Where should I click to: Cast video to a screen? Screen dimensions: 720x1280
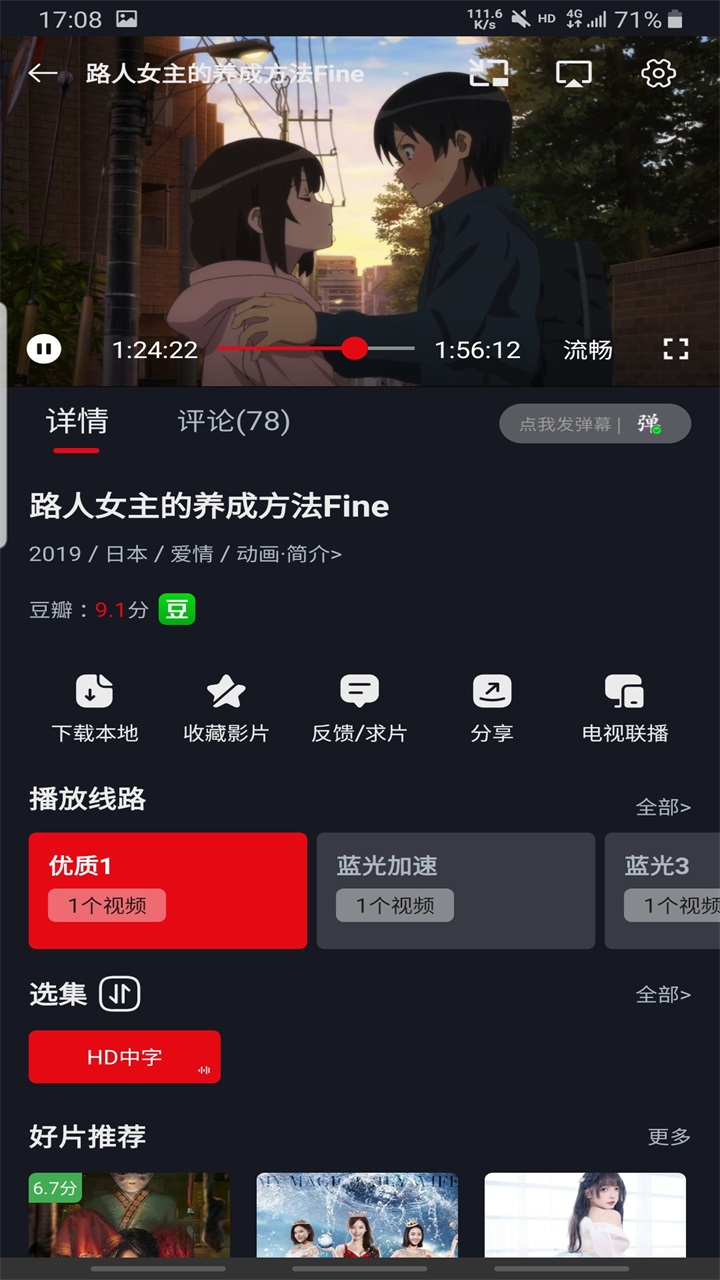[x=574, y=73]
